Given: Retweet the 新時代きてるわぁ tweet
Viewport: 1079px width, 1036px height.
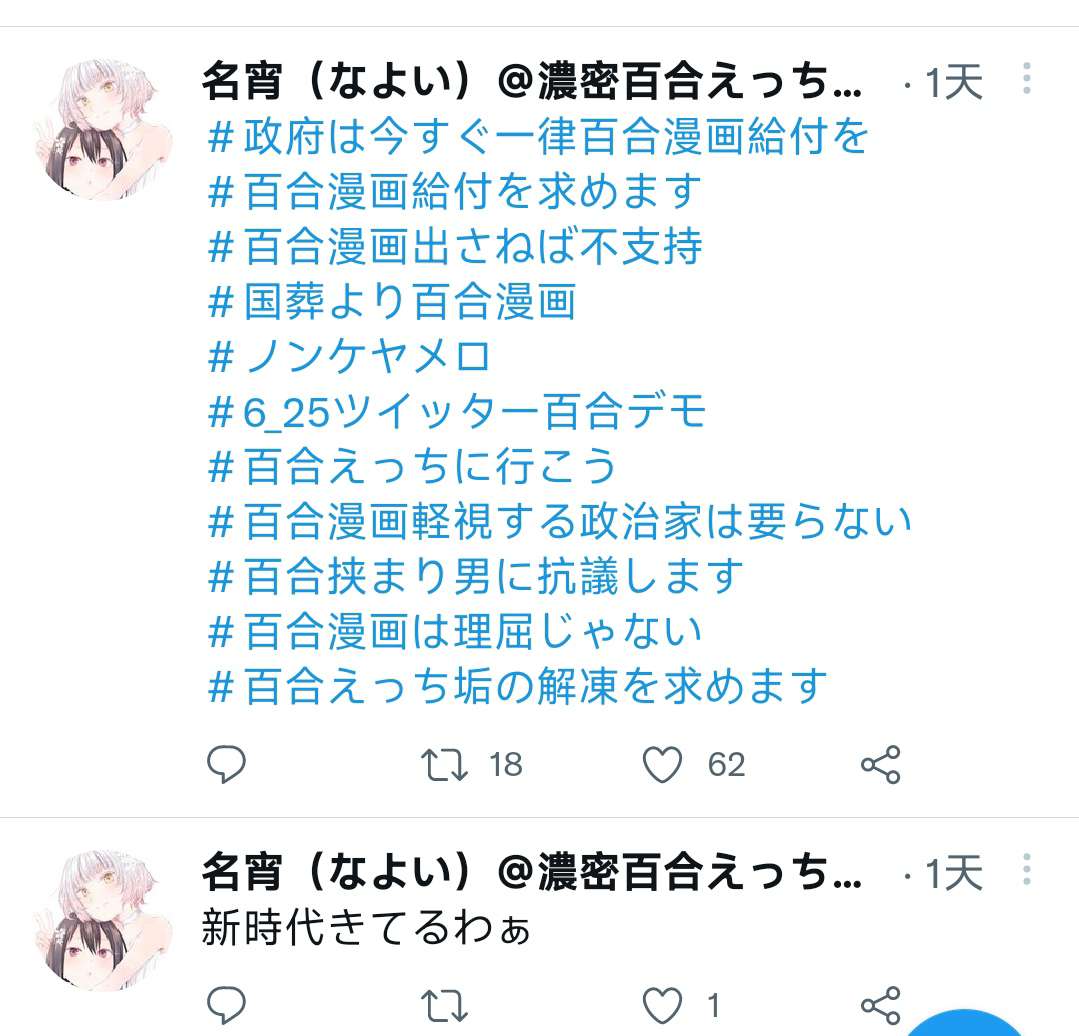Looking at the screenshot, I should (x=445, y=1005).
